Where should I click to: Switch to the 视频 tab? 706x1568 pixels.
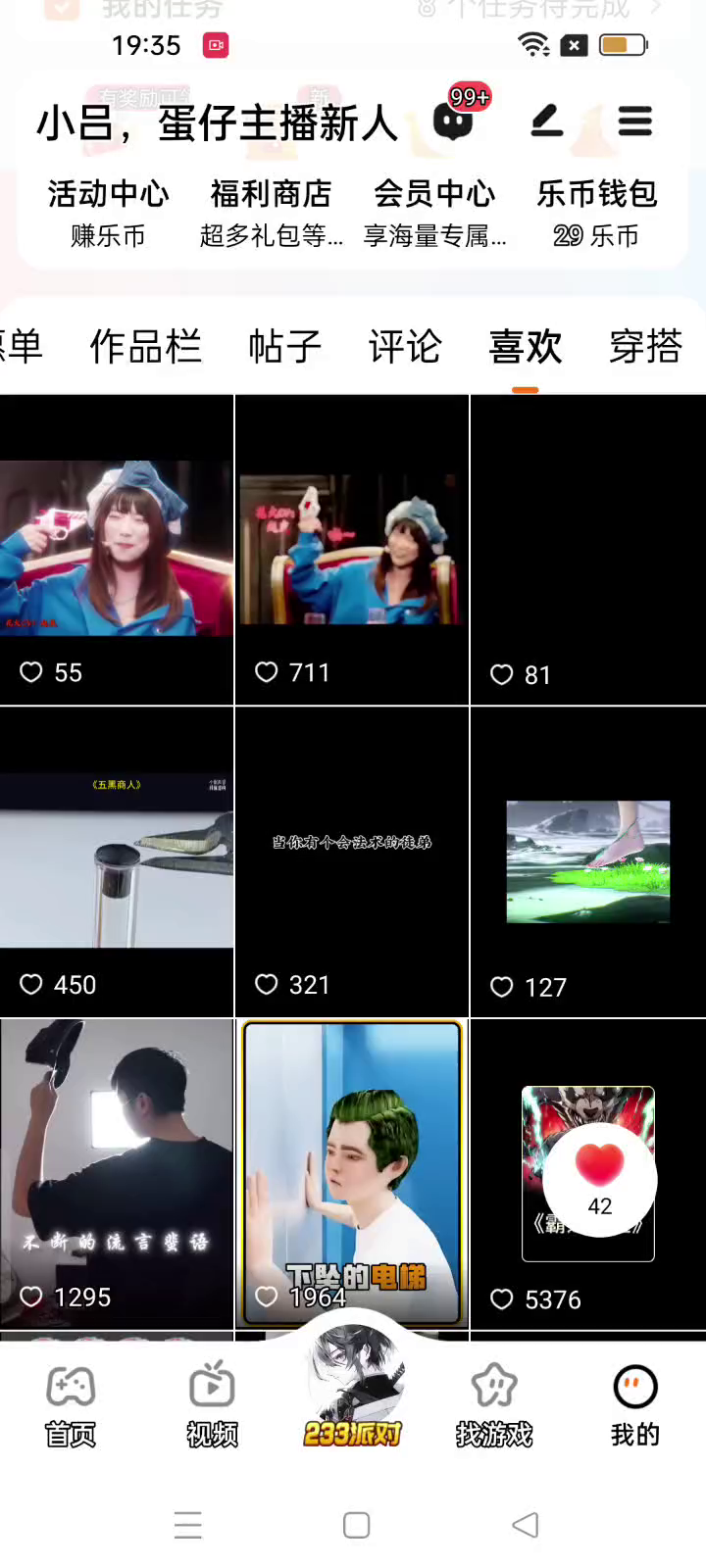[212, 1406]
